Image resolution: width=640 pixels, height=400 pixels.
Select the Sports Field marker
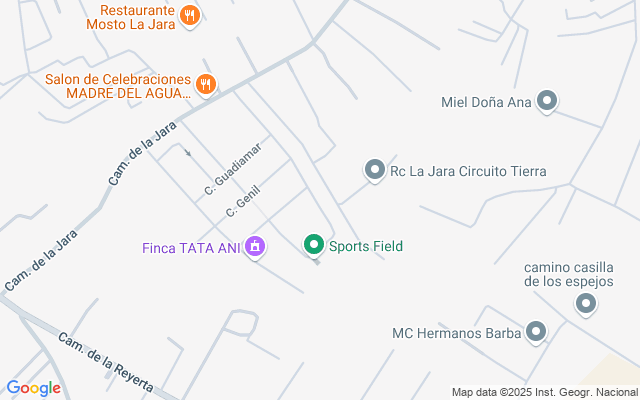[314, 245]
